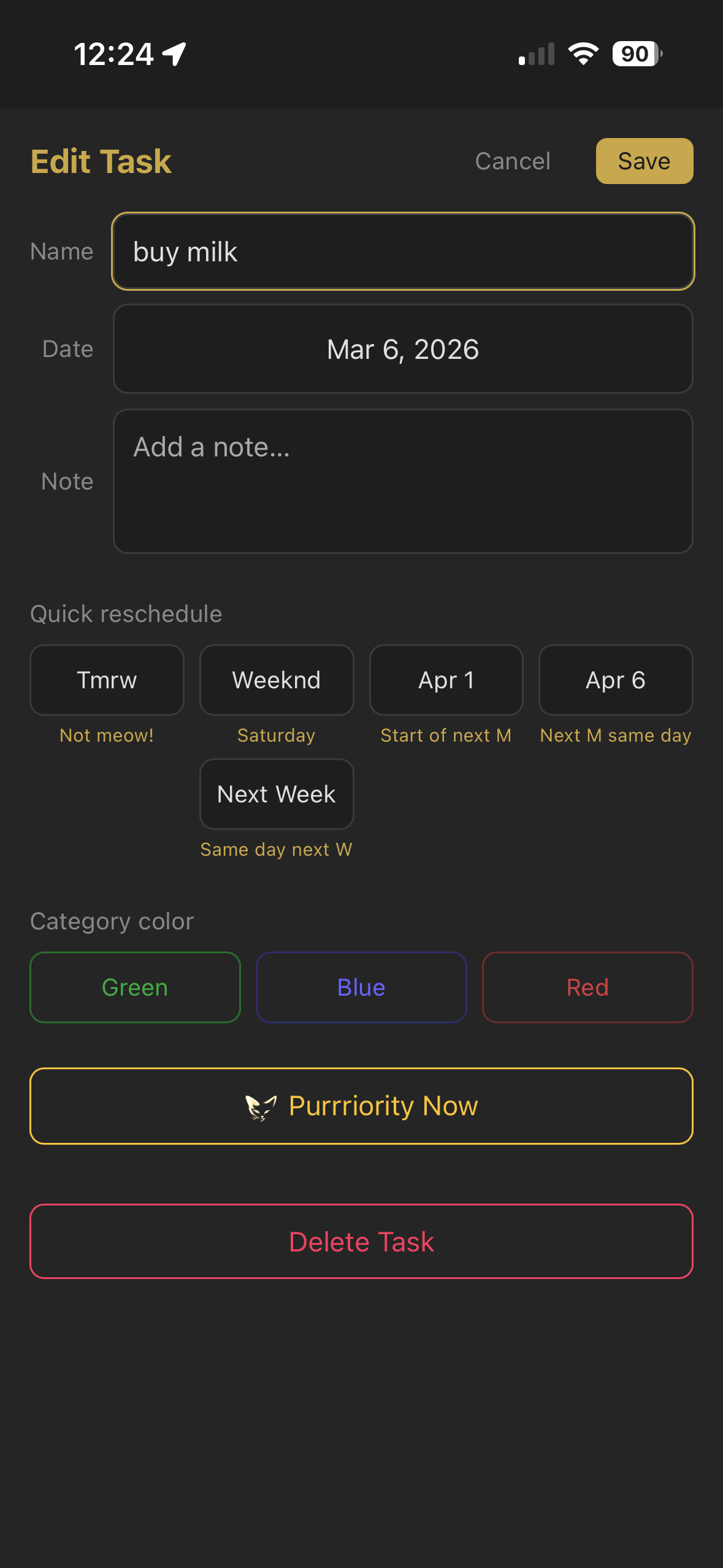Open the date picker showing Mar 6, 2026
Viewport: 723px width, 1568px height.
click(x=403, y=349)
